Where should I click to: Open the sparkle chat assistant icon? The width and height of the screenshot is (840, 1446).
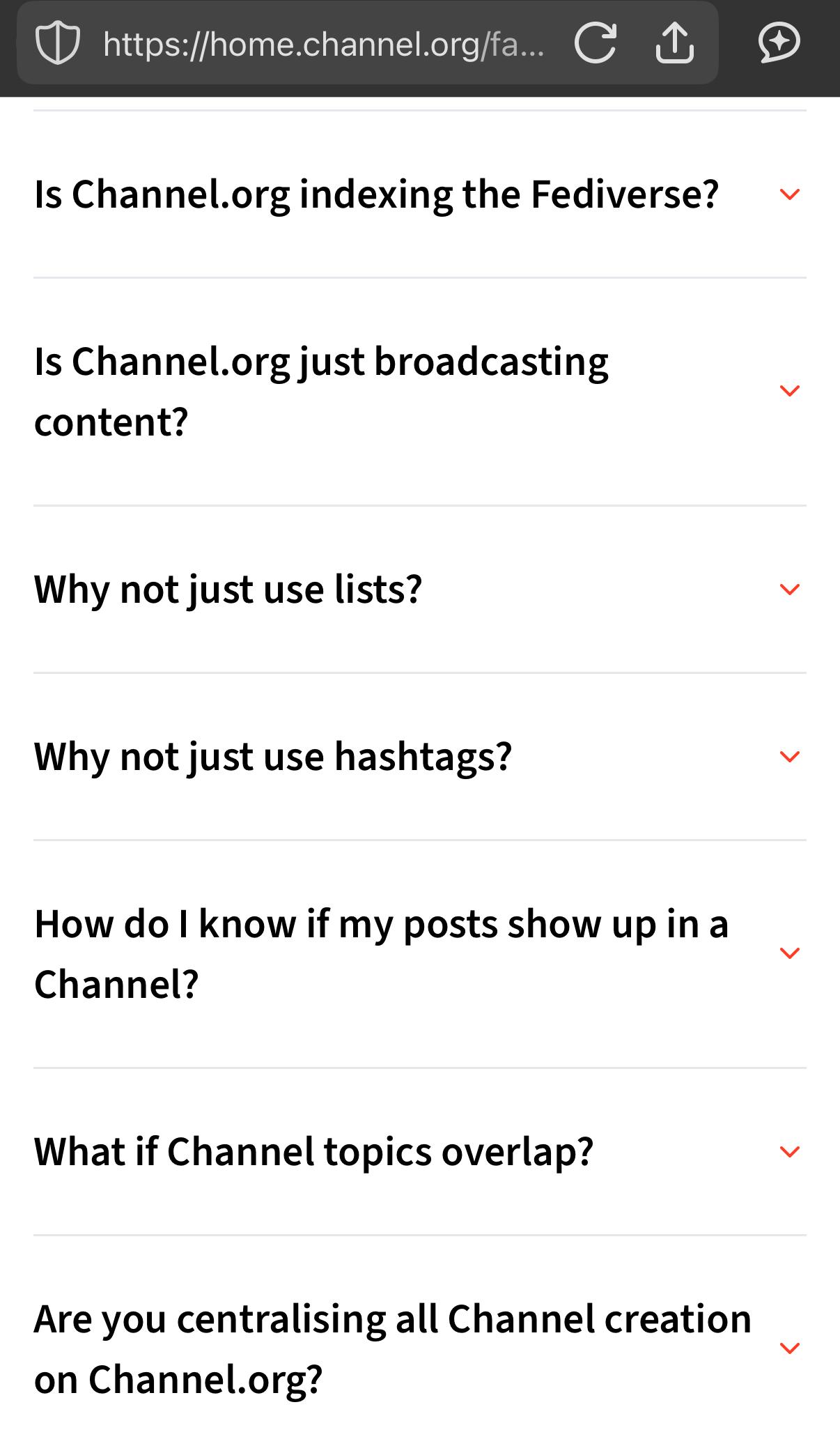(x=779, y=43)
